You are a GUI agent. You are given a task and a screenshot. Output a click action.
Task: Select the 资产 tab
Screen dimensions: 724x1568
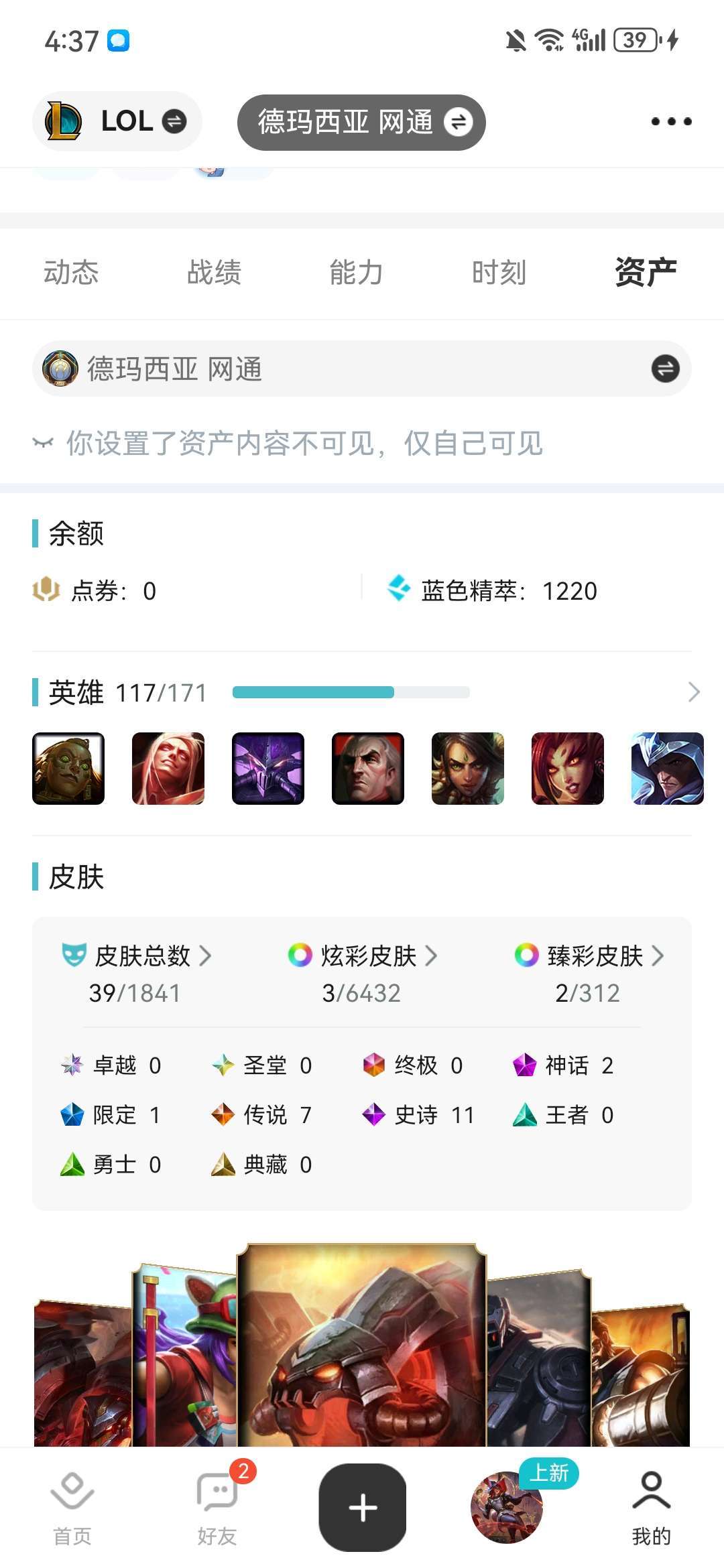[645, 273]
